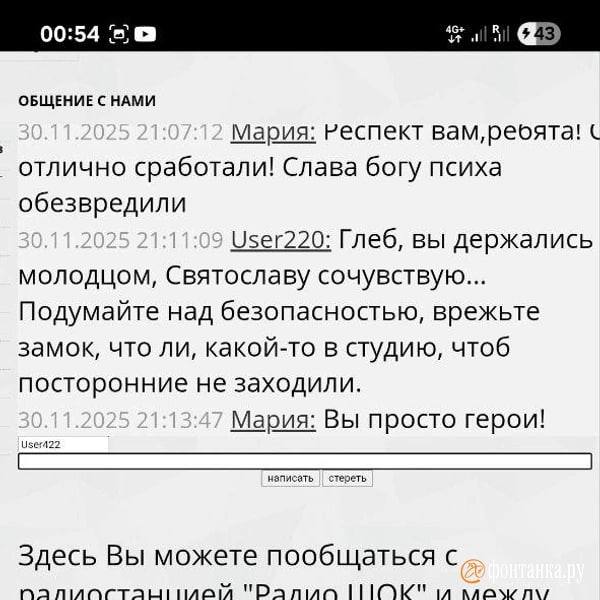Clear the message with the «стереть» button
This screenshot has height=600, width=600.
pyautogui.click(x=348, y=479)
